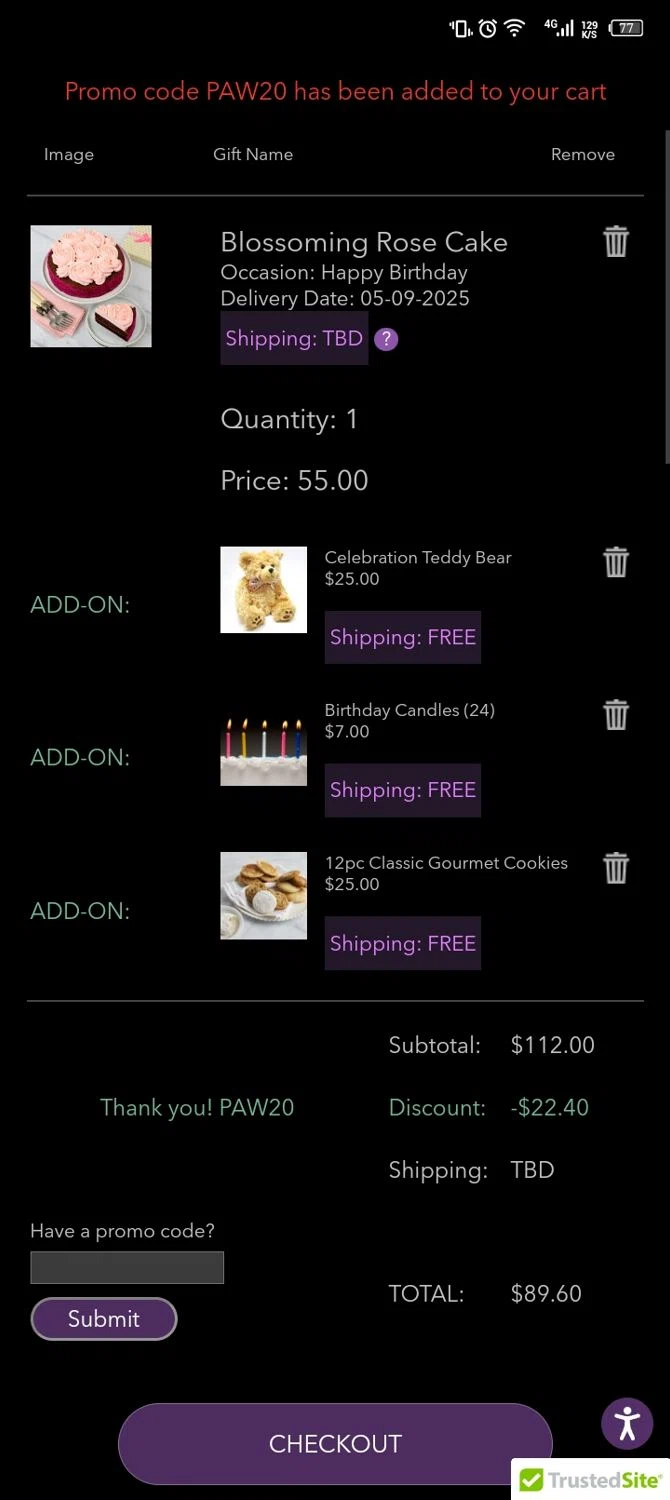Delete the 12pc Classic Gourmet Cookies add-on
The height and width of the screenshot is (1500, 670).
(616, 868)
